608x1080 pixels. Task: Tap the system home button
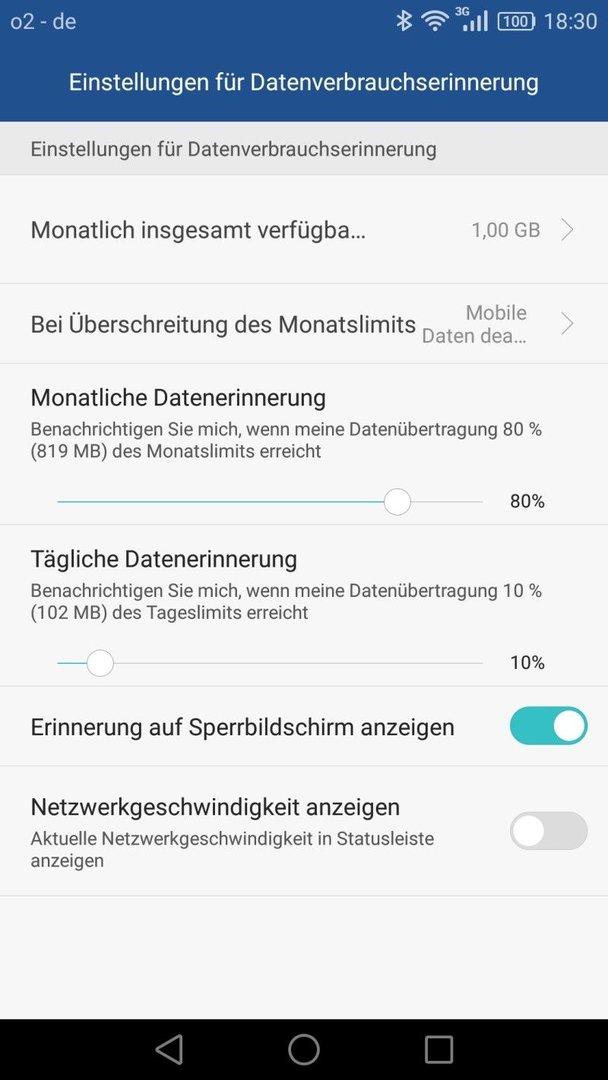[x=304, y=1050]
